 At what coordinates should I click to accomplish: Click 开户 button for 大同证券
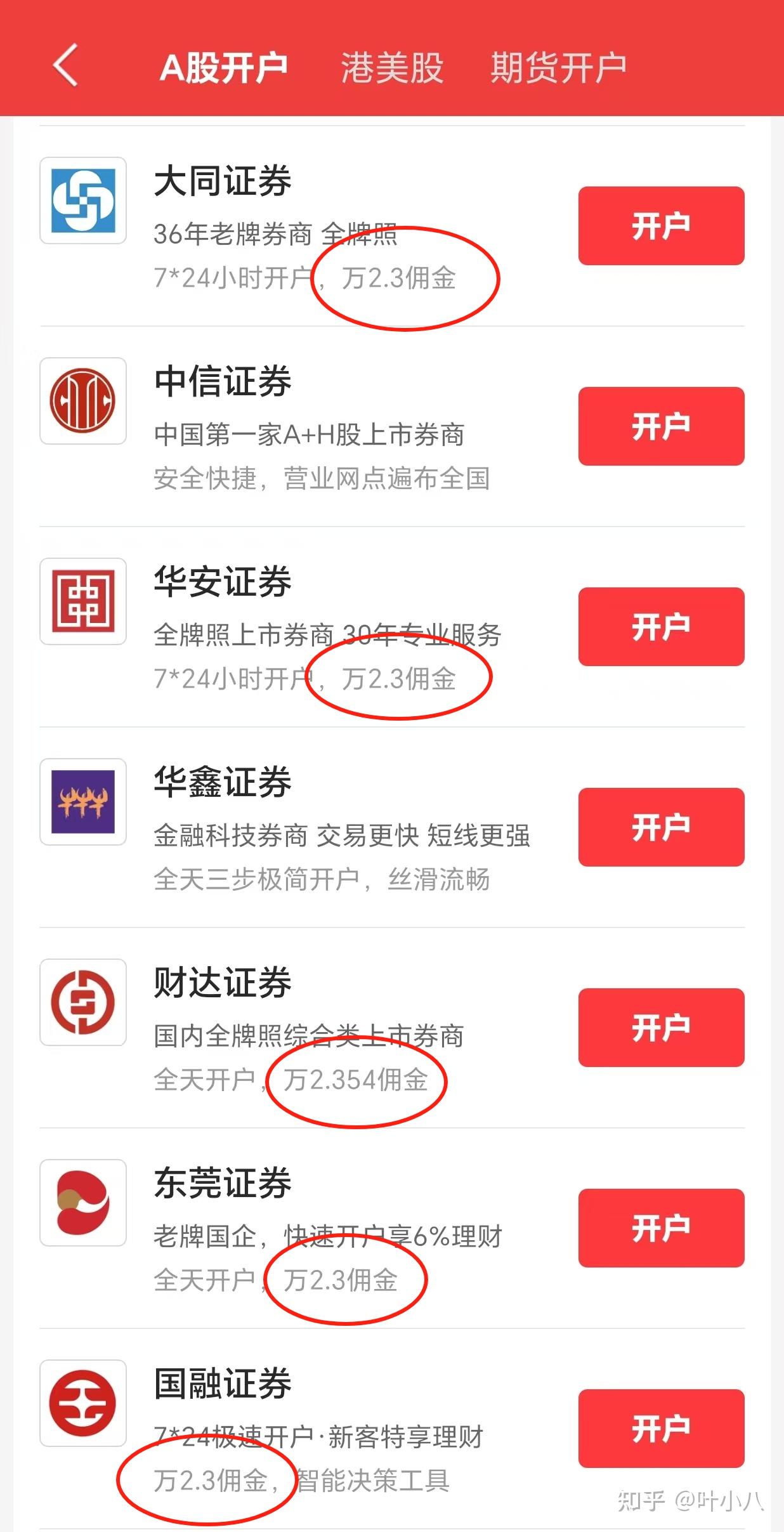(661, 226)
